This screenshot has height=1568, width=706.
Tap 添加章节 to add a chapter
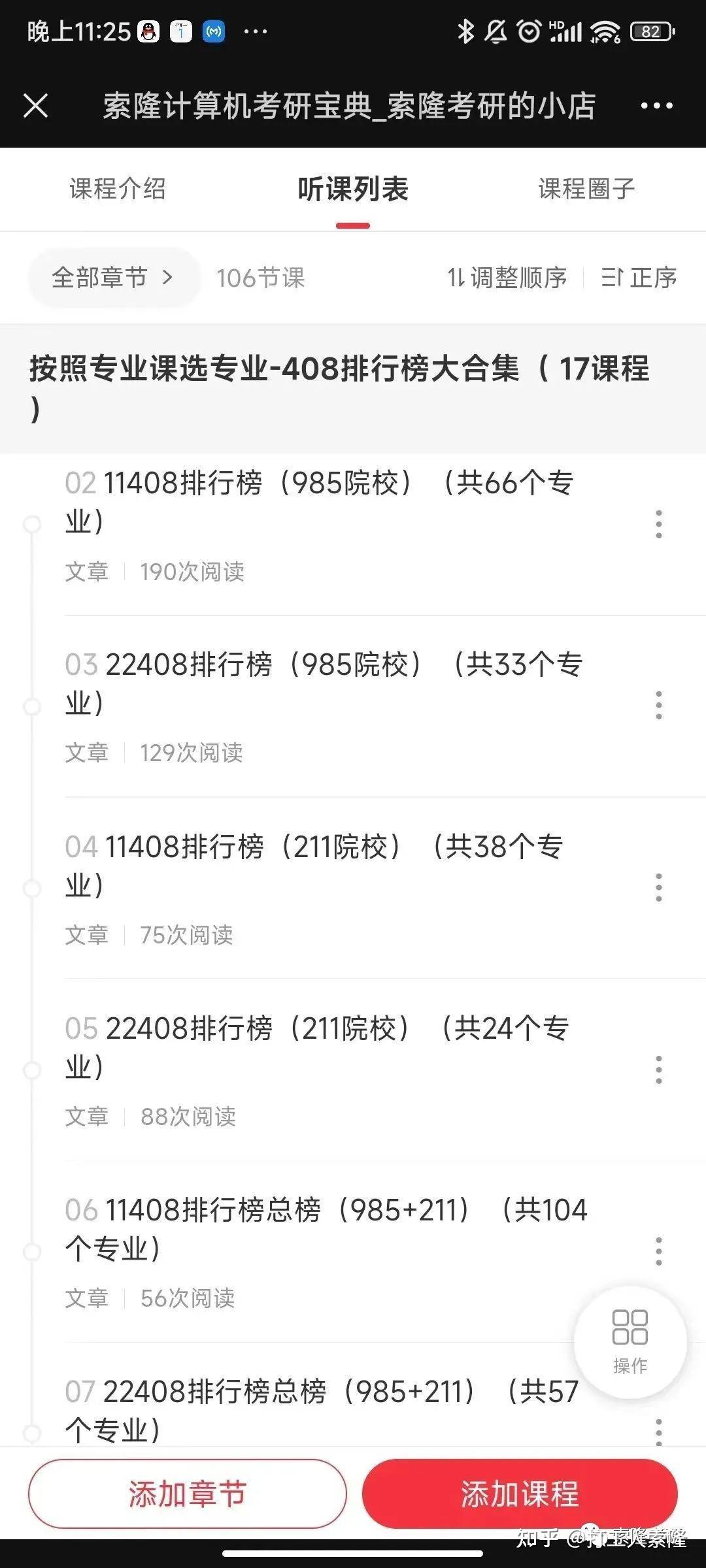(188, 1494)
